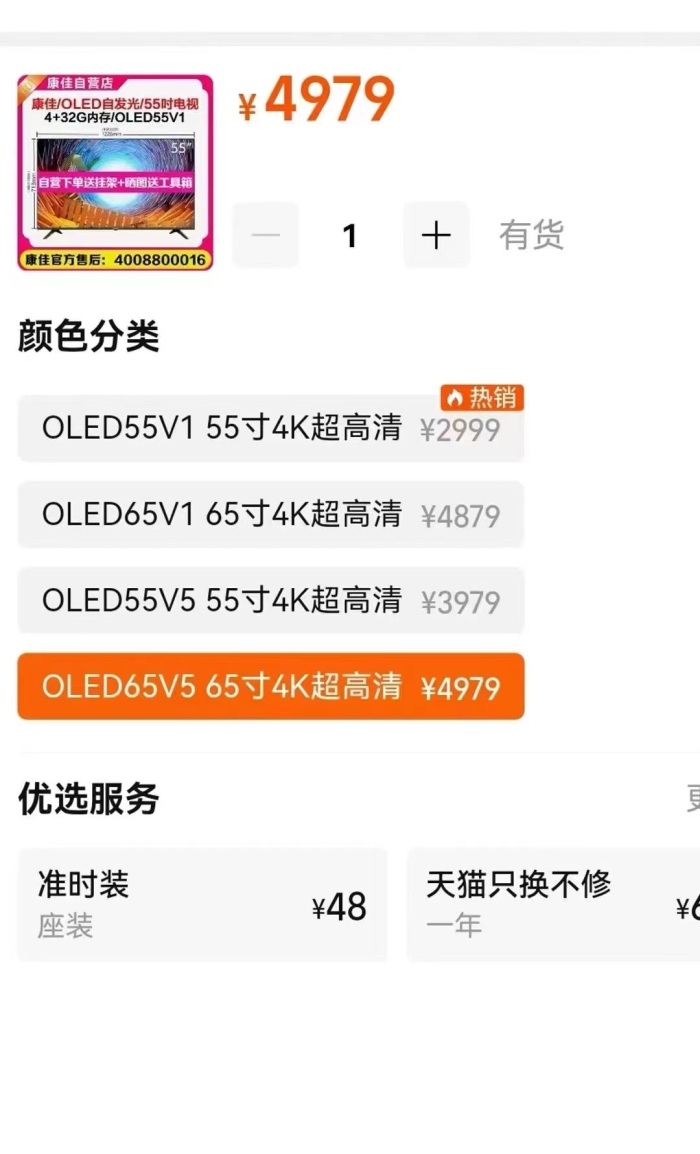Image resolution: width=700 pixels, height=1154 pixels.
Task: Open the Konka TV product thumbnail
Action: tap(115, 172)
